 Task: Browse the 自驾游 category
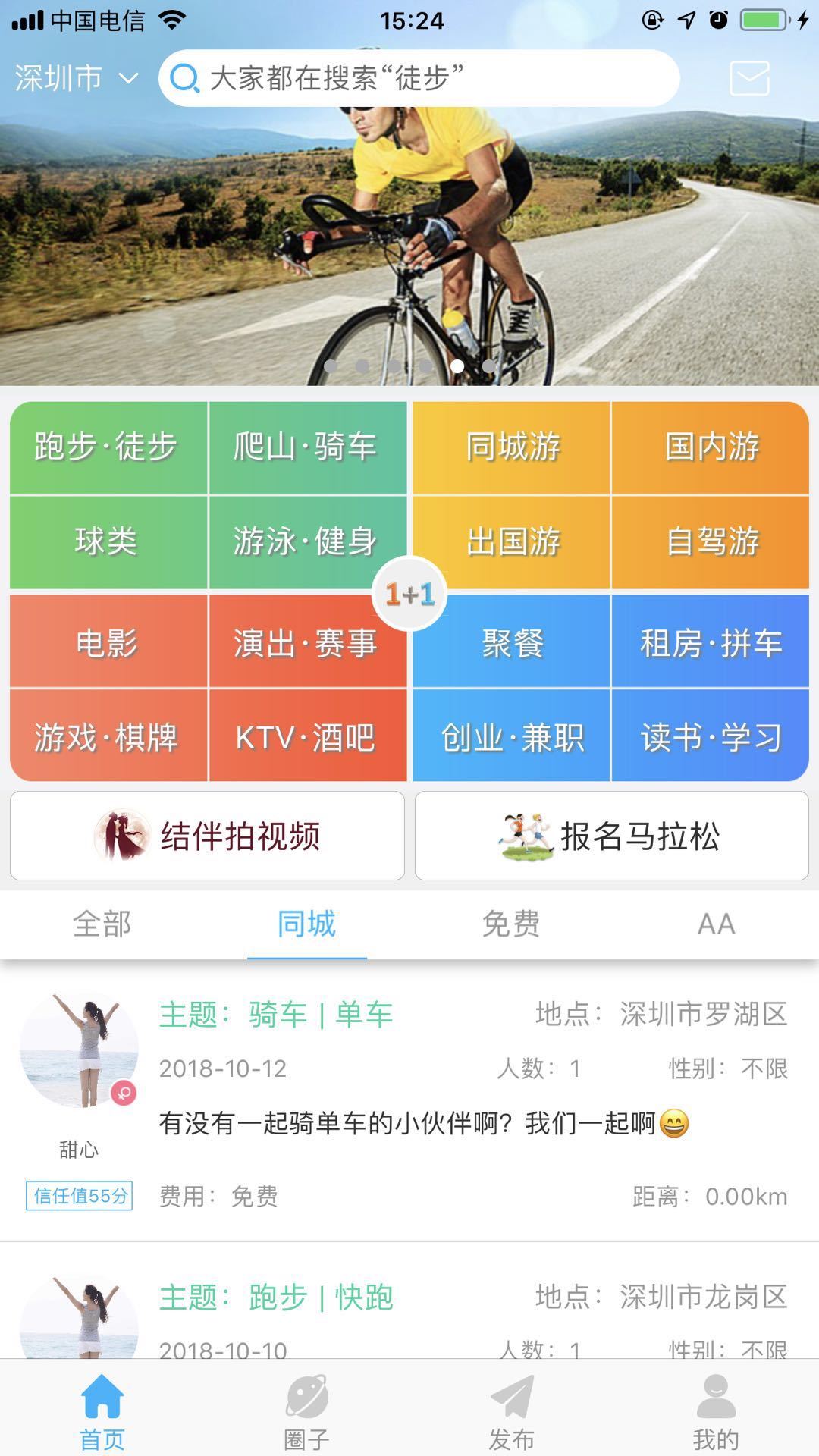711,542
